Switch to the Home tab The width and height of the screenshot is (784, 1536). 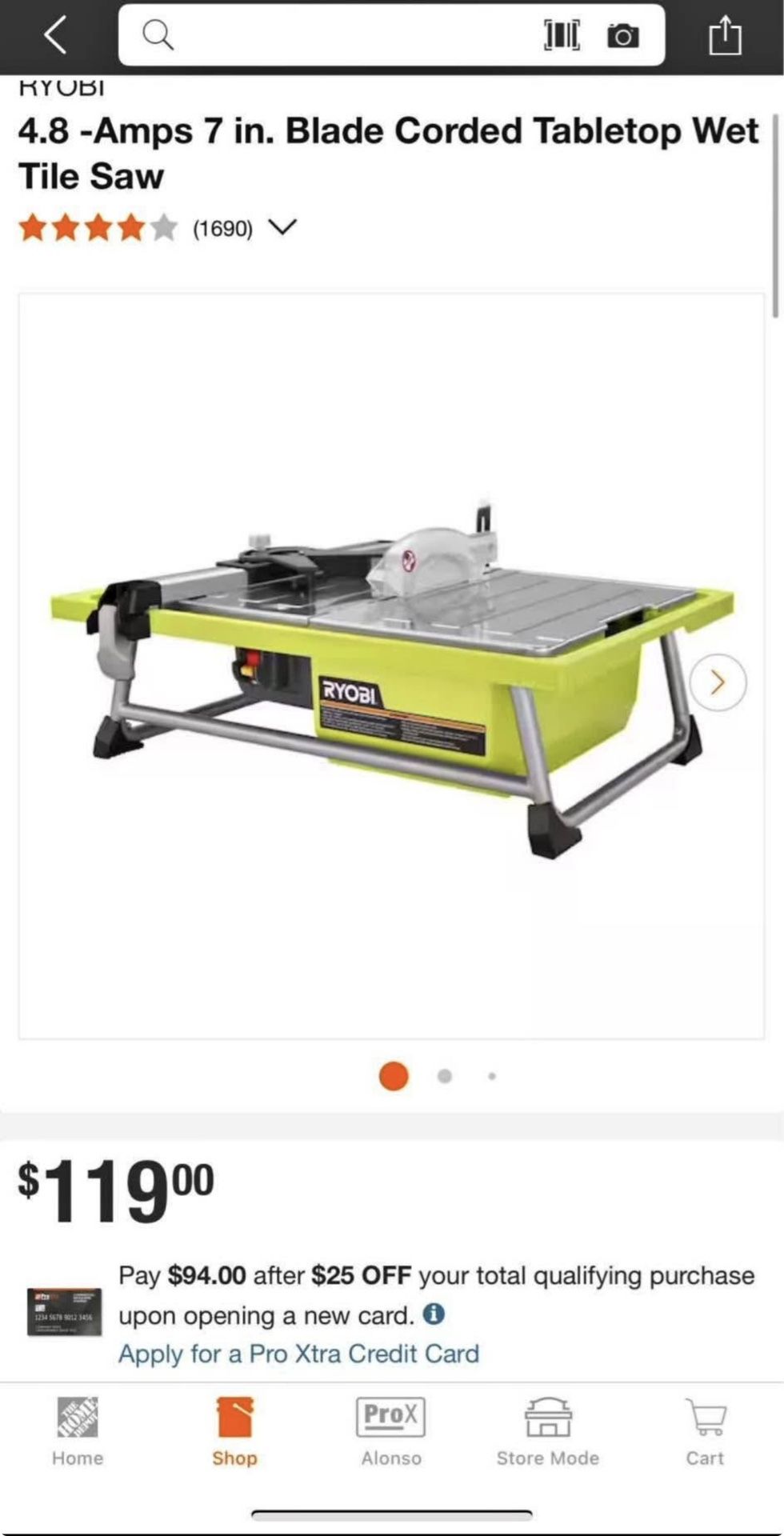pyautogui.click(x=78, y=1432)
